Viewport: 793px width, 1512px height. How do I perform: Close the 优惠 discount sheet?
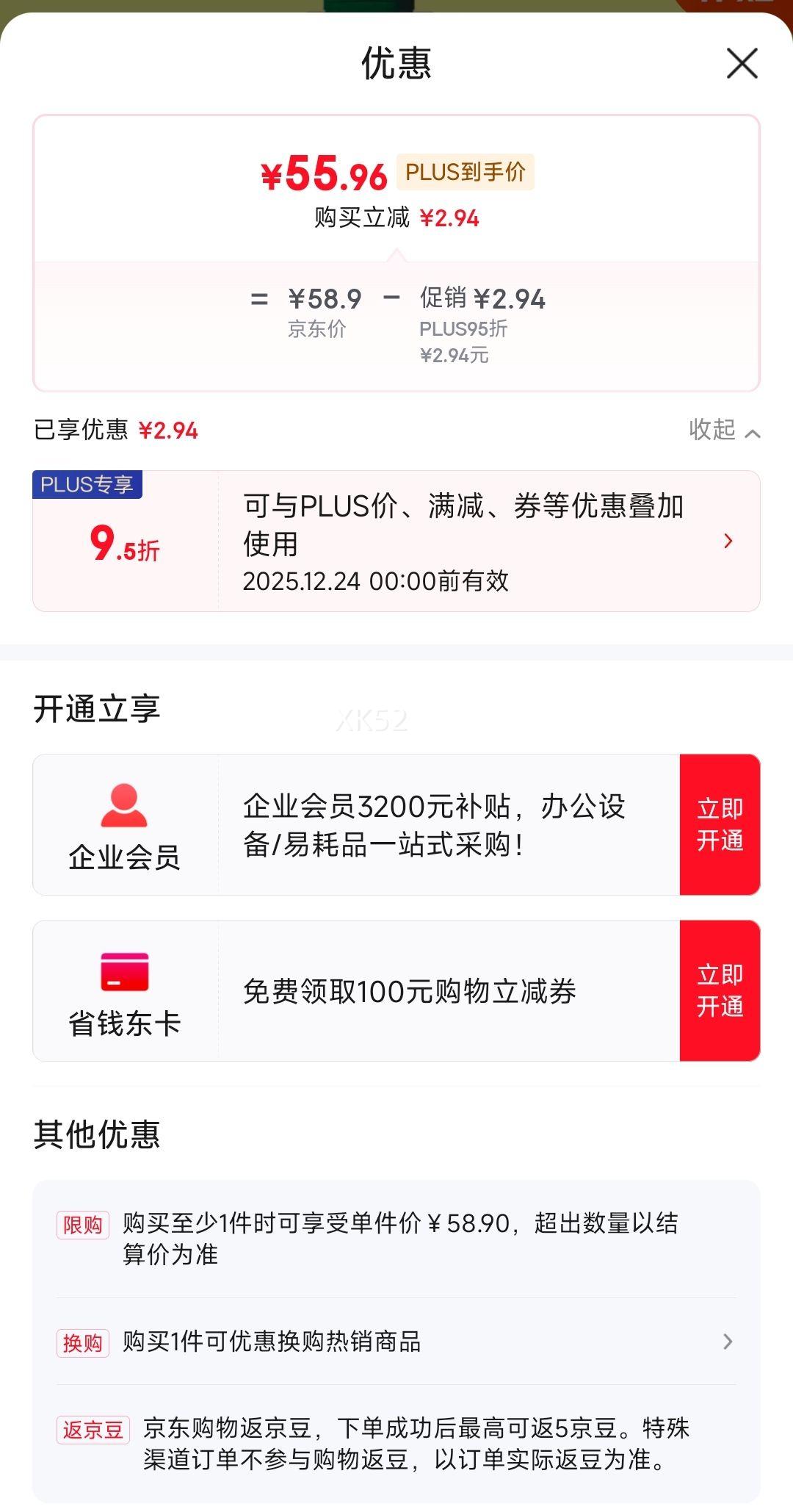click(742, 63)
